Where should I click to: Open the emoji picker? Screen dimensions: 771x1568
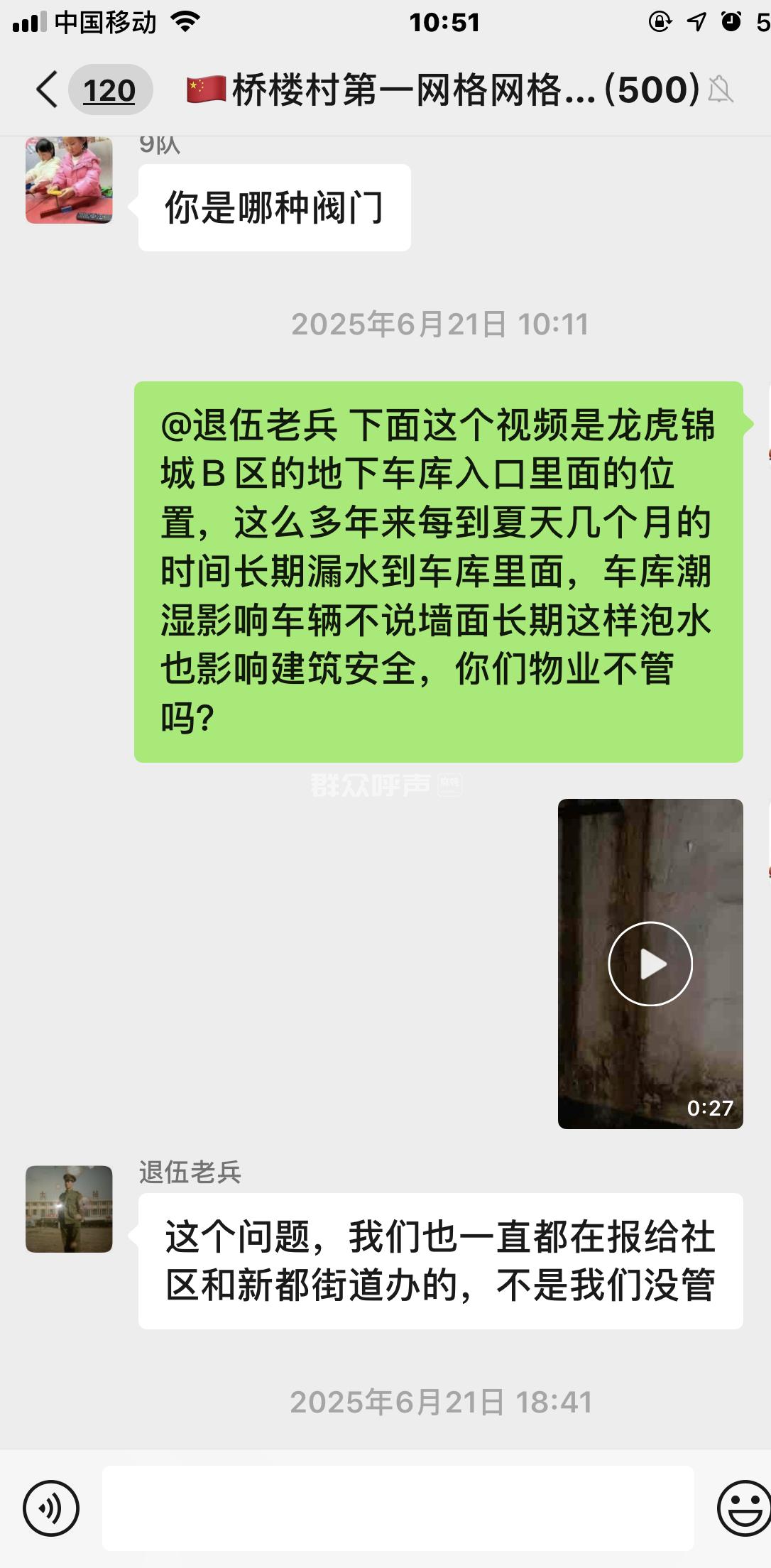click(744, 1508)
